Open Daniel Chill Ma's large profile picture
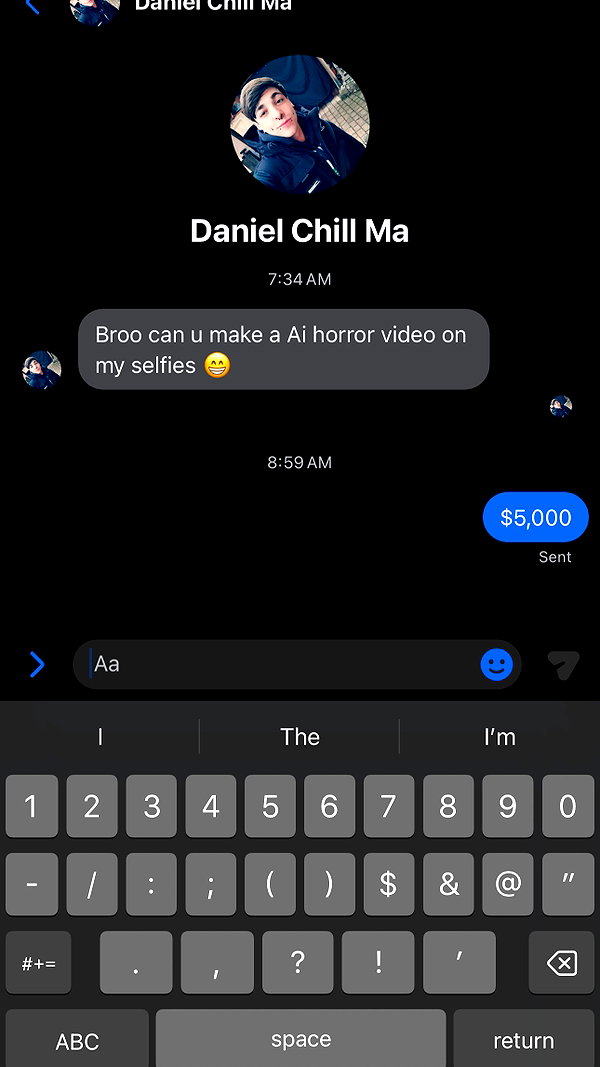This screenshot has height=1067, width=600. click(x=300, y=124)
